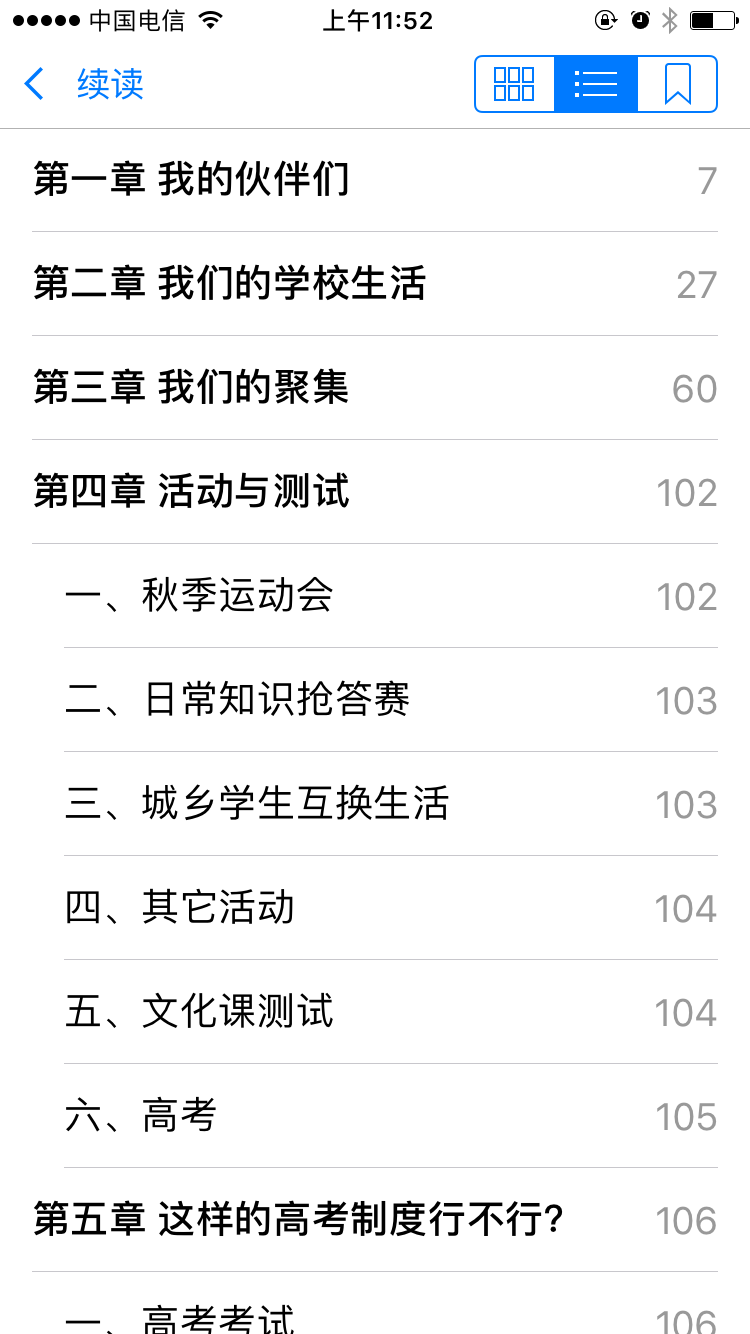Go back with the 续读 button

pyautogui.click(x=84, y=84)
